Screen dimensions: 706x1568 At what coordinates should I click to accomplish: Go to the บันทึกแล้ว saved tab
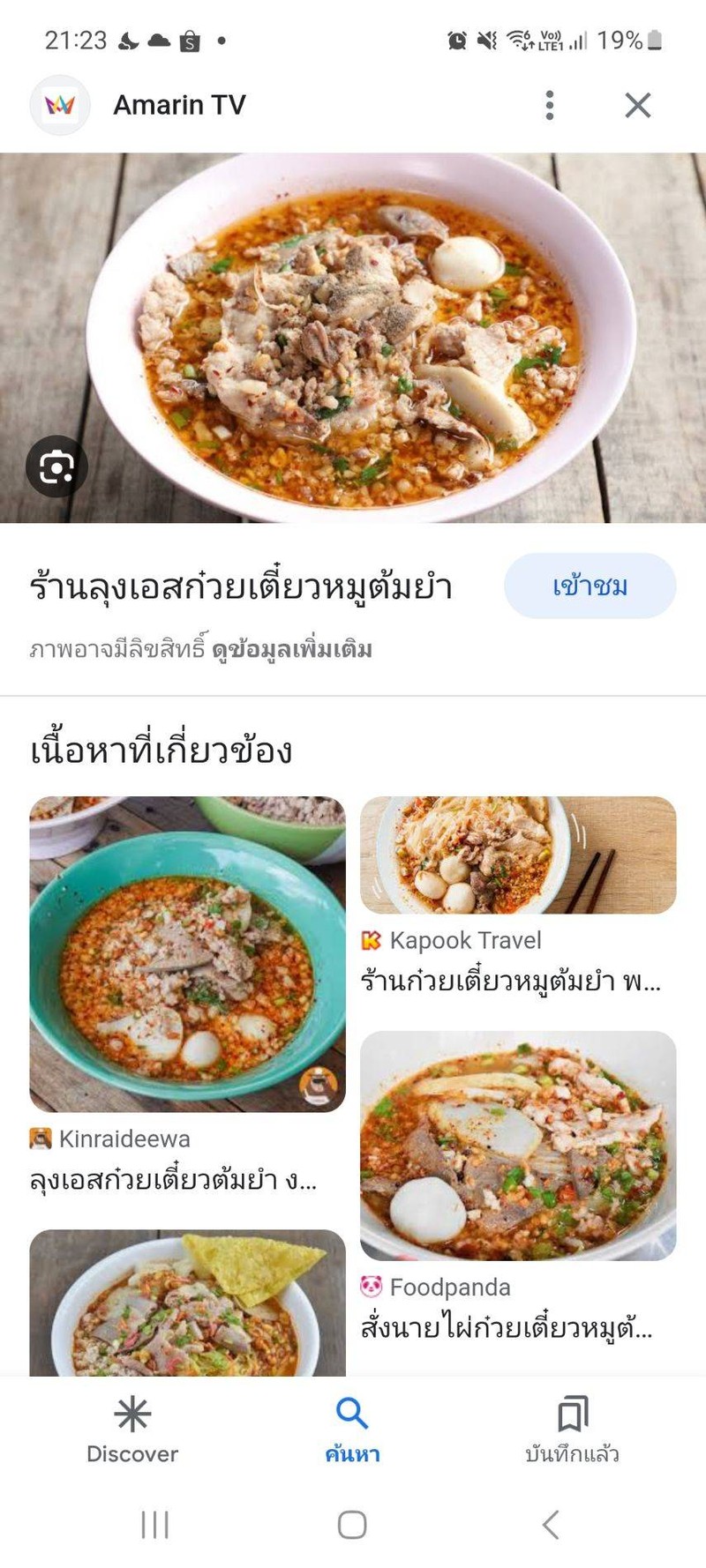(x=572, y=1430)
